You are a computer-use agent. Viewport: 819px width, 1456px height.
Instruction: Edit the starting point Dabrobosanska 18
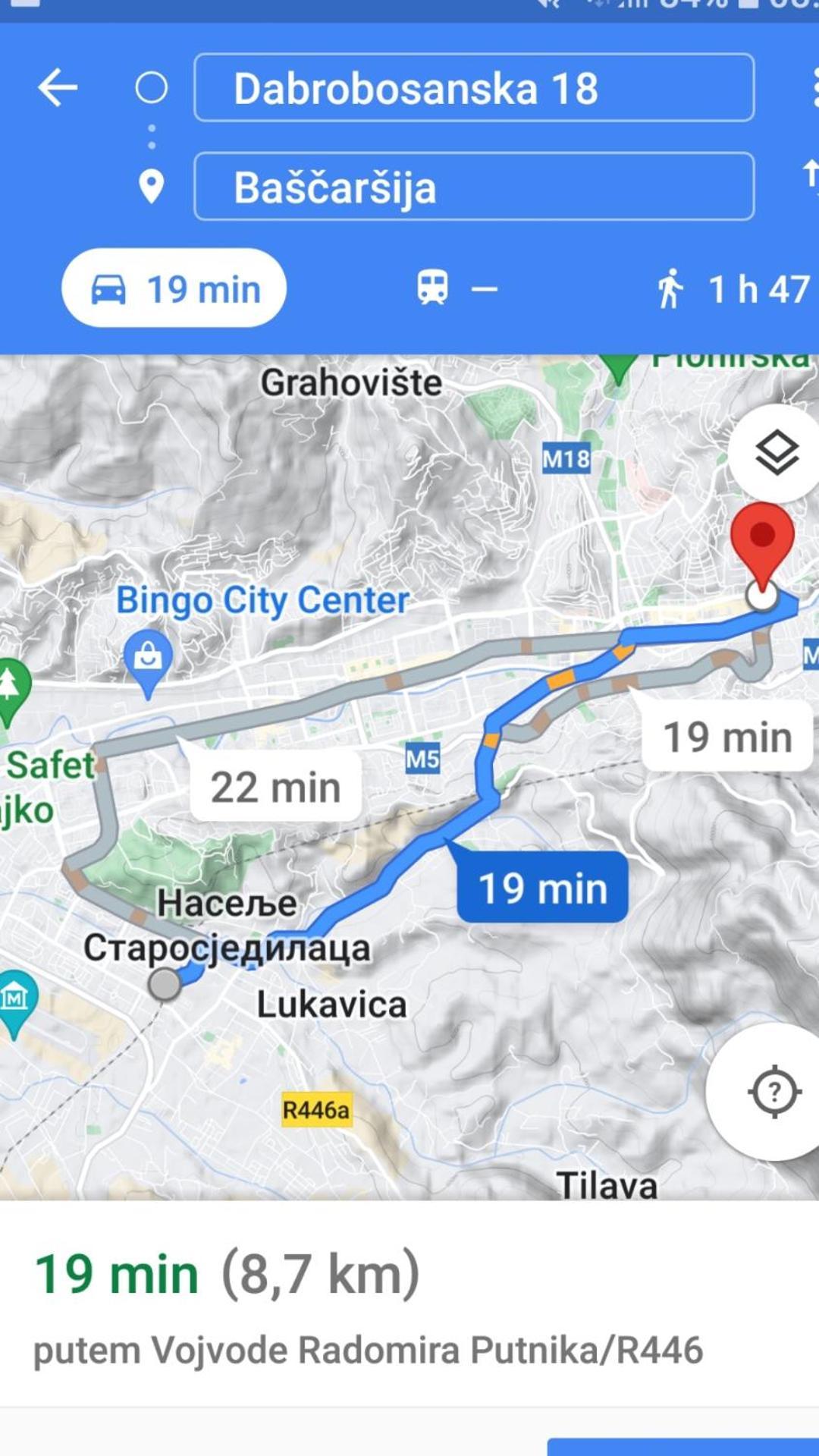474,88
